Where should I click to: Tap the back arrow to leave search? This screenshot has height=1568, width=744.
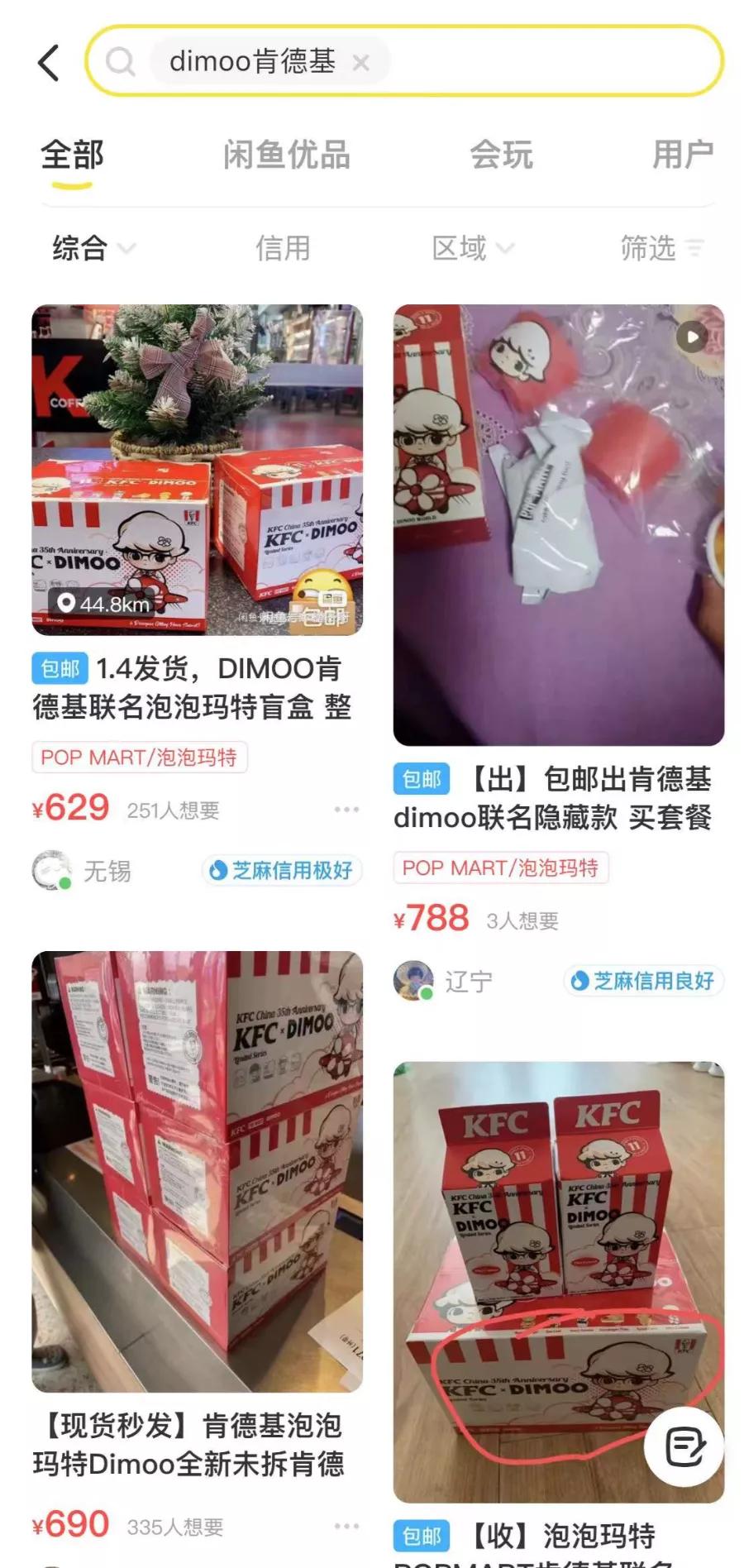[47, 62]
